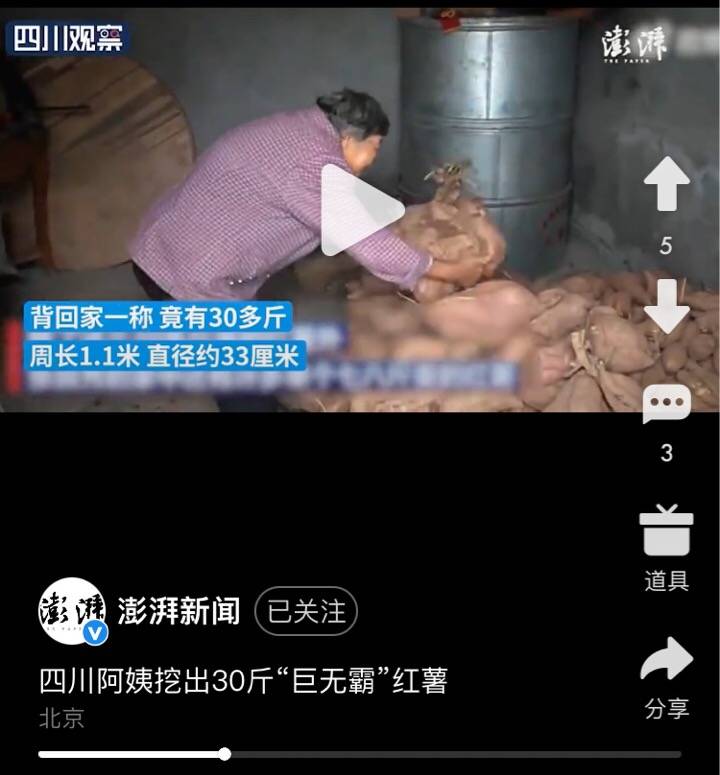Image resolution: width=720 pixels, height=775 pixels.
Task: Downvote the video with the down arrow
Action: pyautogui.click(x=666, y=306)
